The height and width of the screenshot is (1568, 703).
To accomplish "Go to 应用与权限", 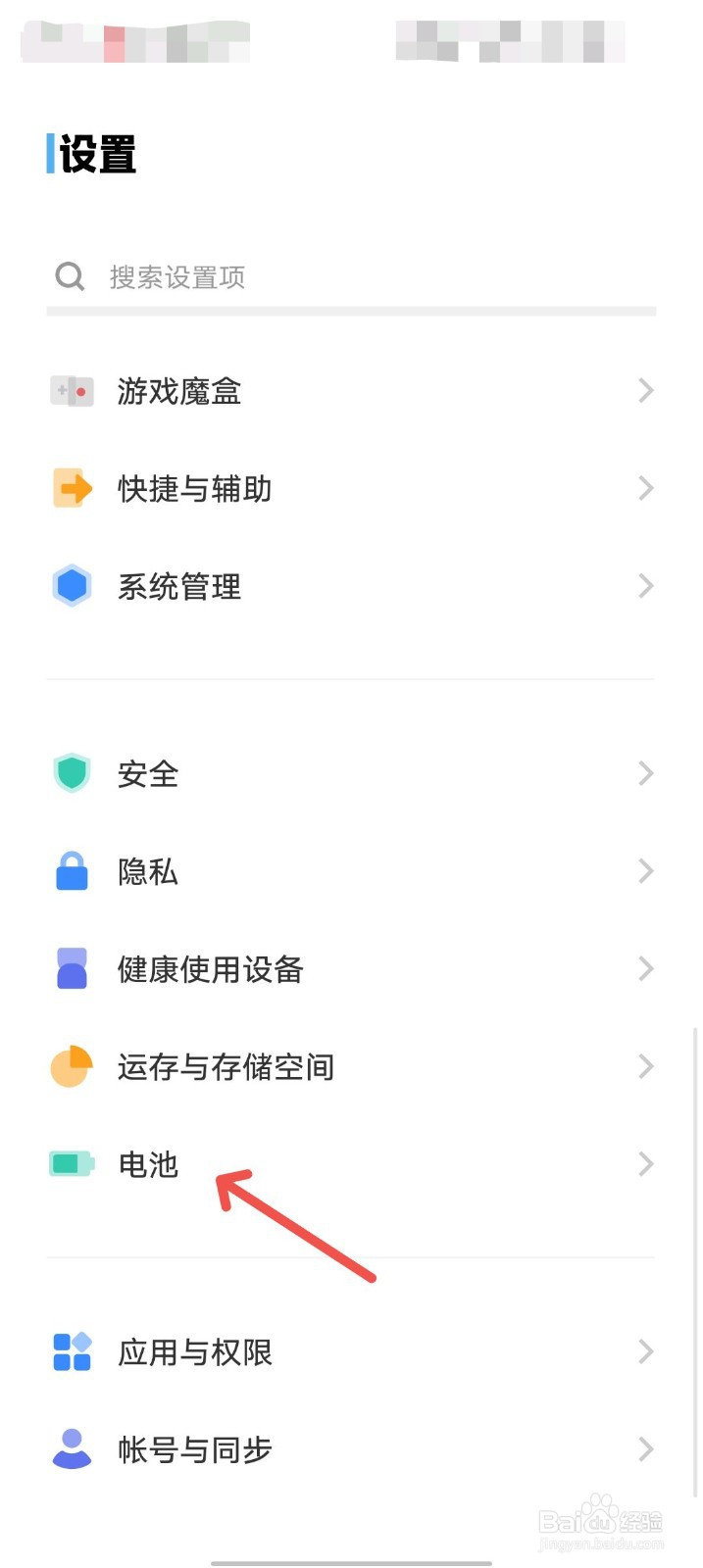I will 351,1351.
